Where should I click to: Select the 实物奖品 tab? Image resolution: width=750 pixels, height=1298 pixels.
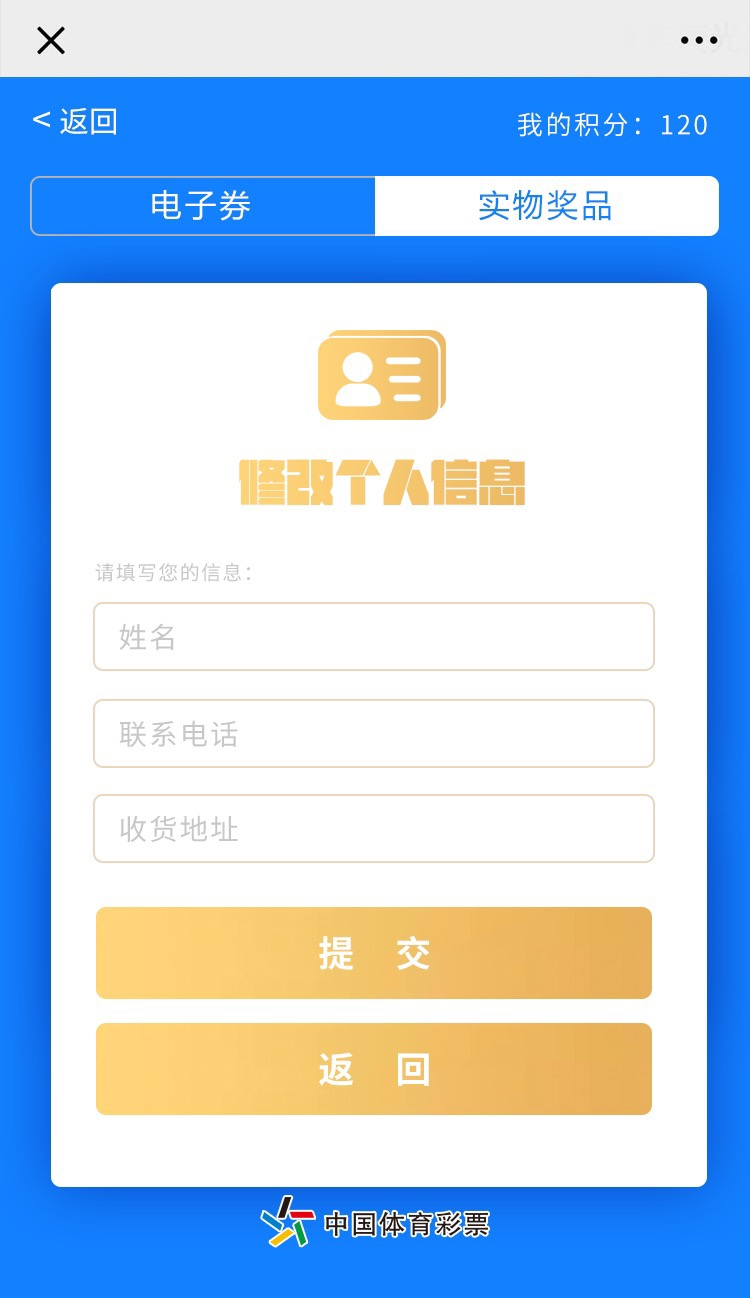pyautogui.click(x=546, y=206)
